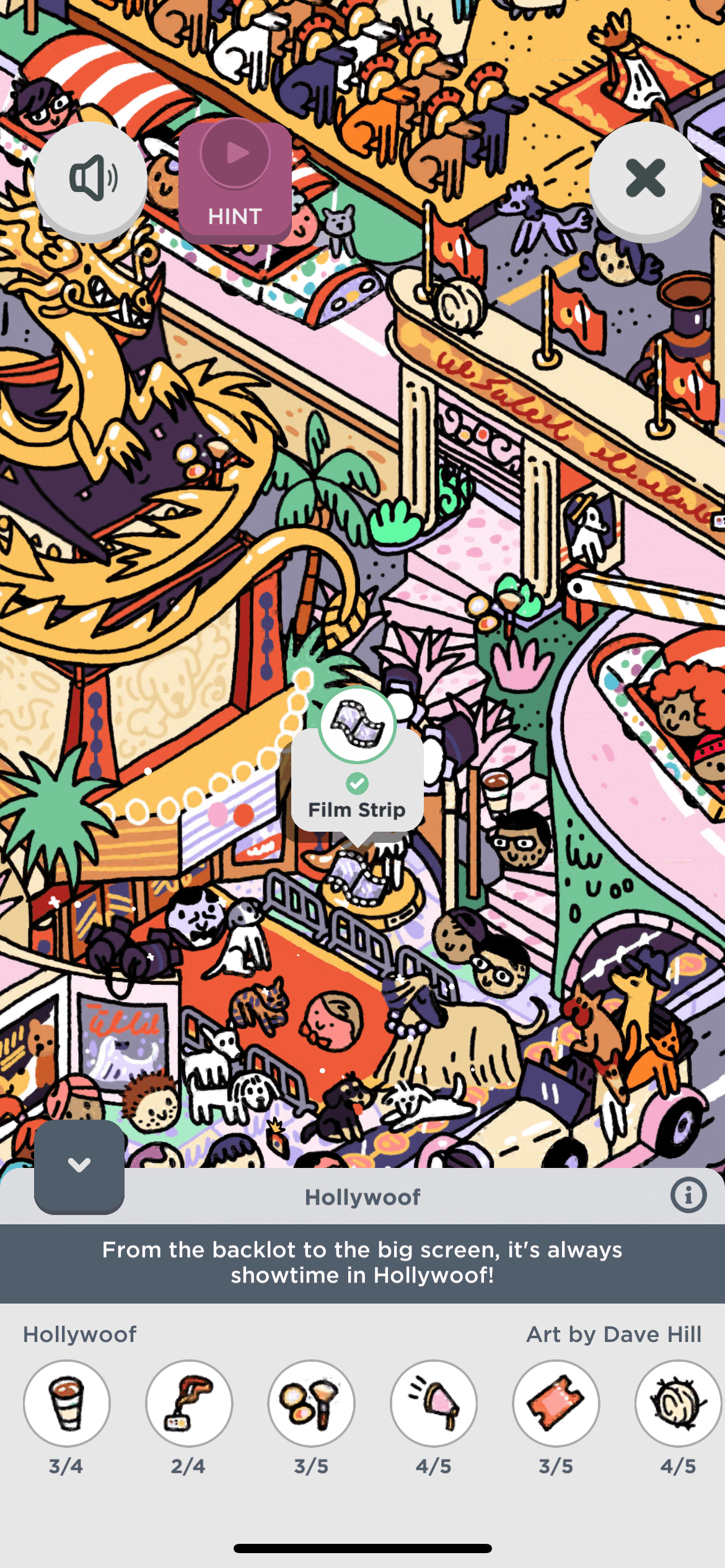Use the HINT button
725x1568 pixels.
[235, 182]
